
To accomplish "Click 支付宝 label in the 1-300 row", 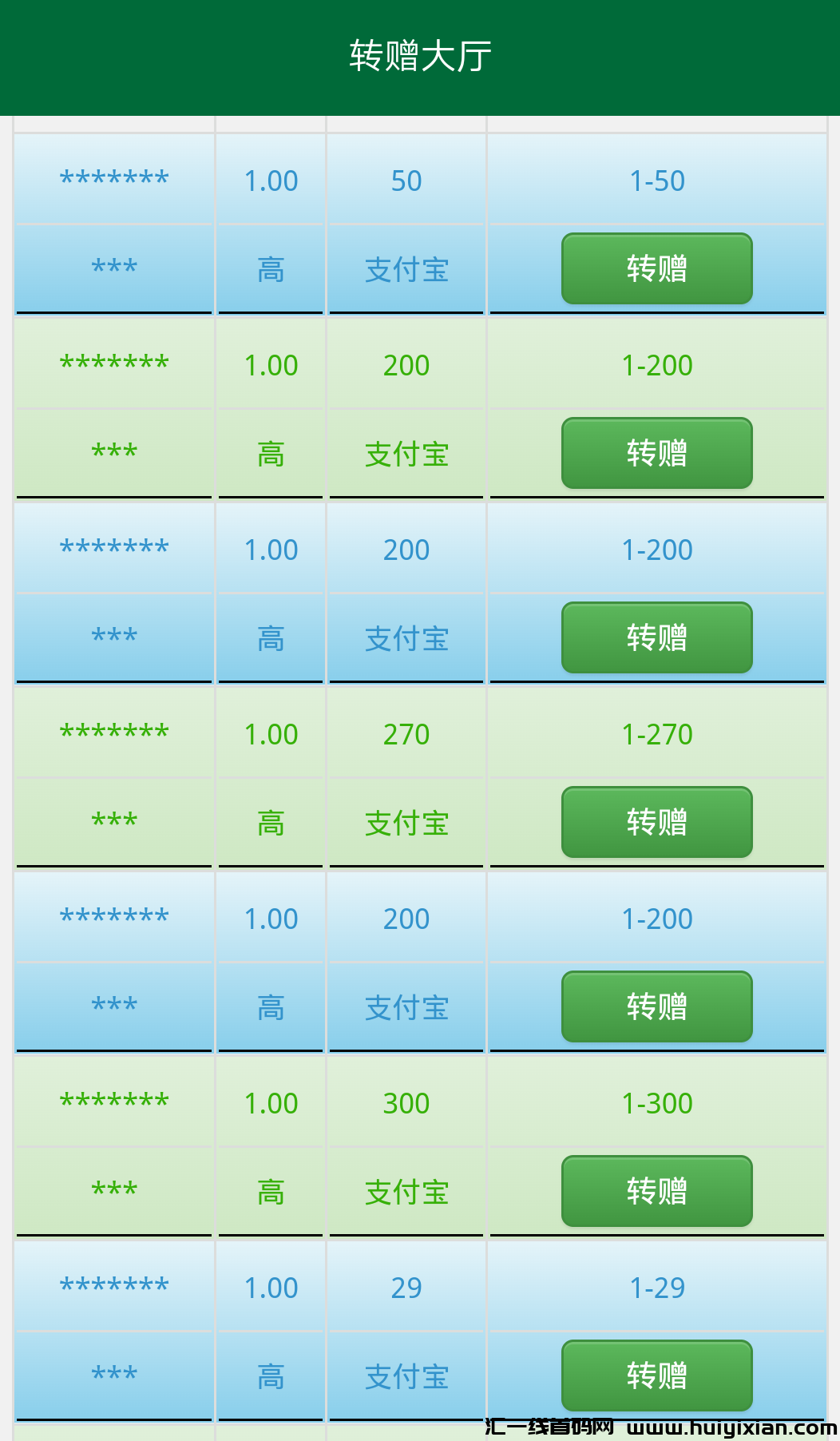I will [x=406, y=1192].
